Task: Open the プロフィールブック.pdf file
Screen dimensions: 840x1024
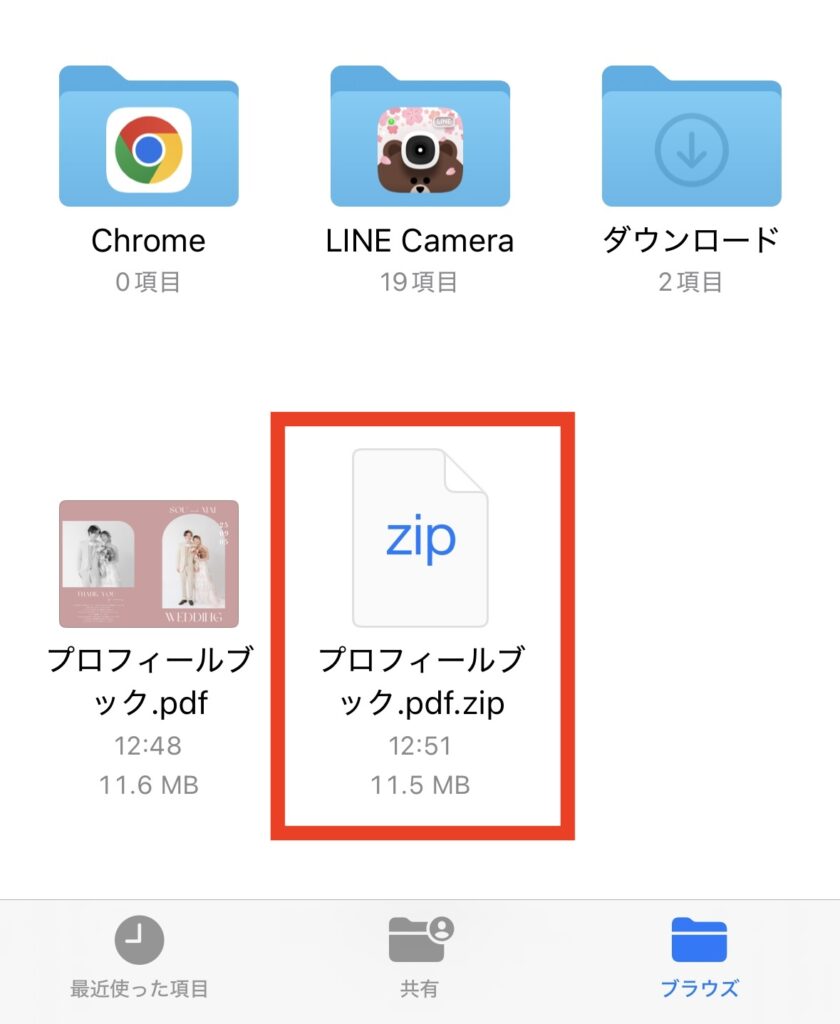Action: click(148, 563)
